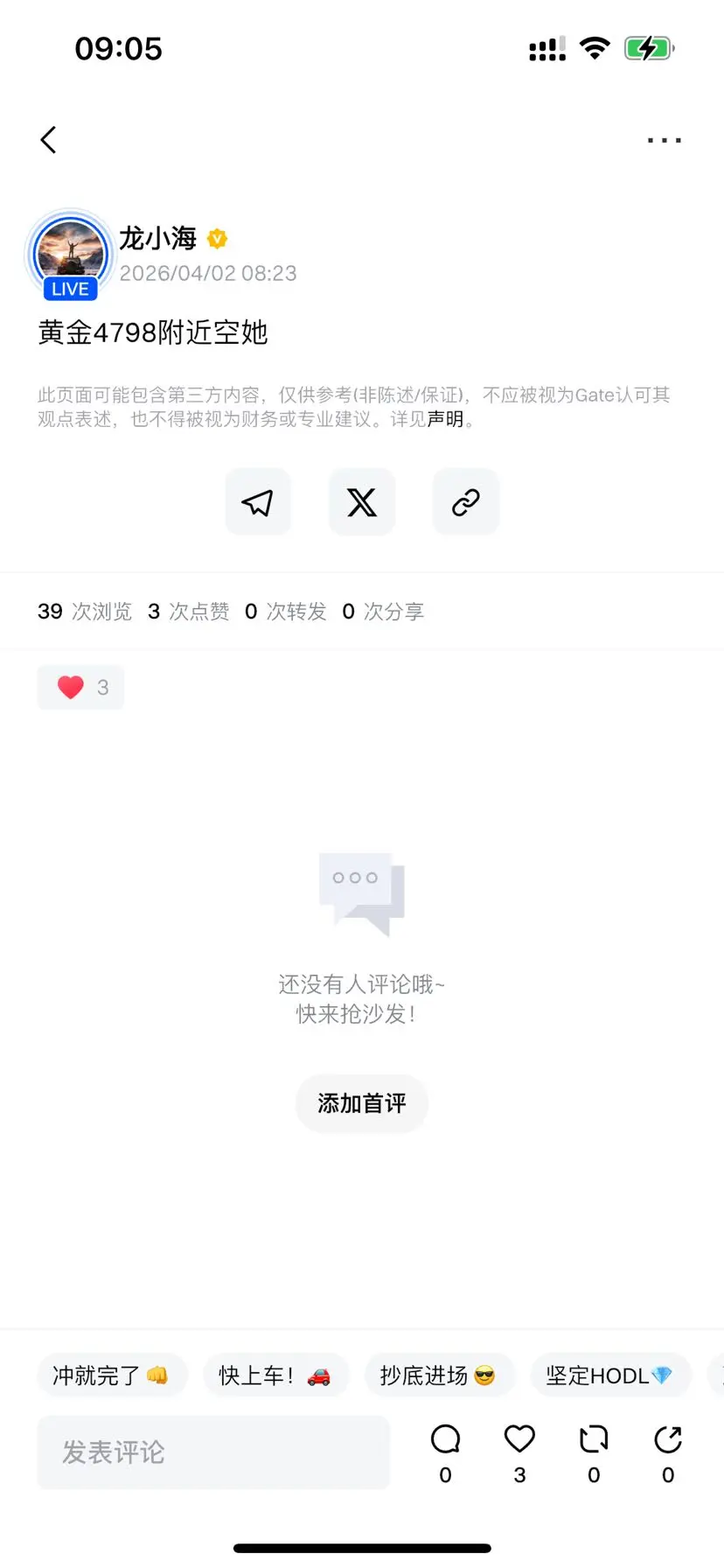Select the 冲就完了👊 quick comment chip
The image size is (724, 1568).
(x=112, y=1375)
